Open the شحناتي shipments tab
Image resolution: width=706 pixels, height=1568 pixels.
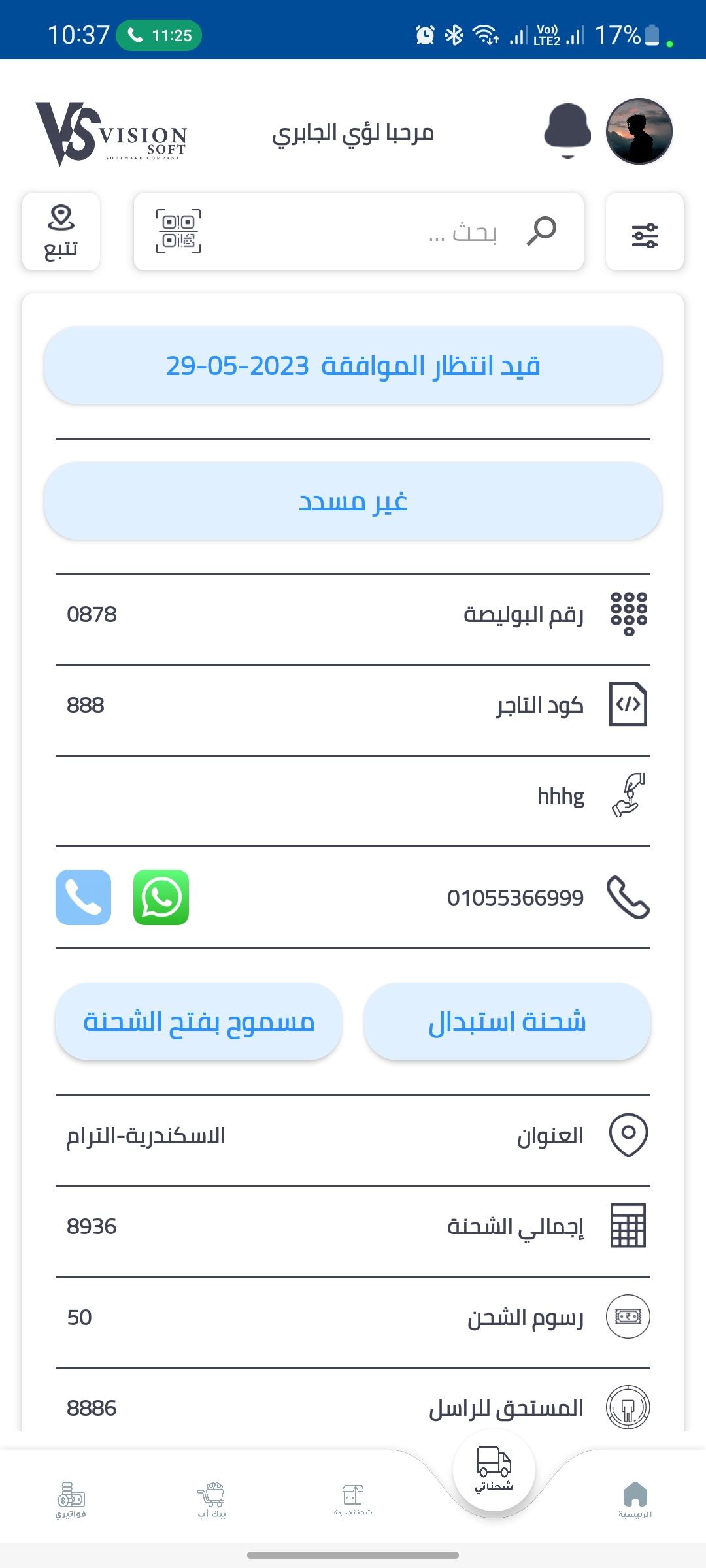(x=494, y=1470)
